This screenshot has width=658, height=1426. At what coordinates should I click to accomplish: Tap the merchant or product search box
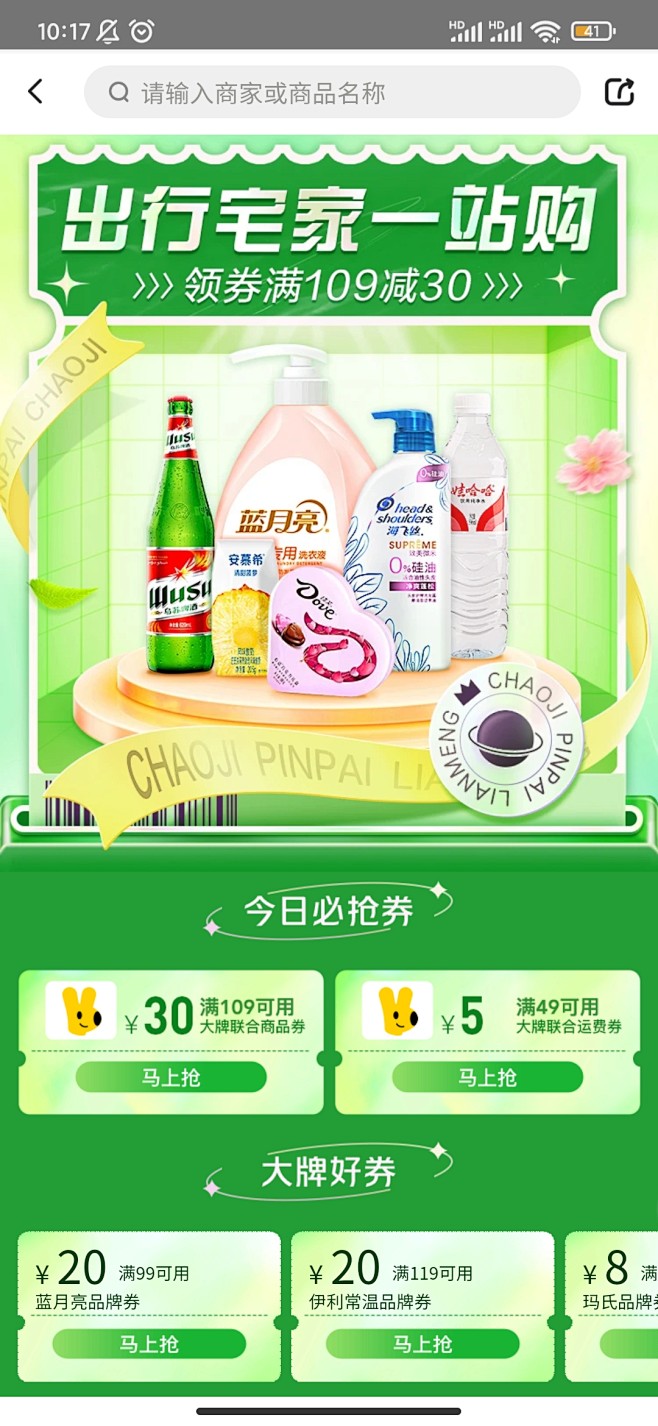332,93
